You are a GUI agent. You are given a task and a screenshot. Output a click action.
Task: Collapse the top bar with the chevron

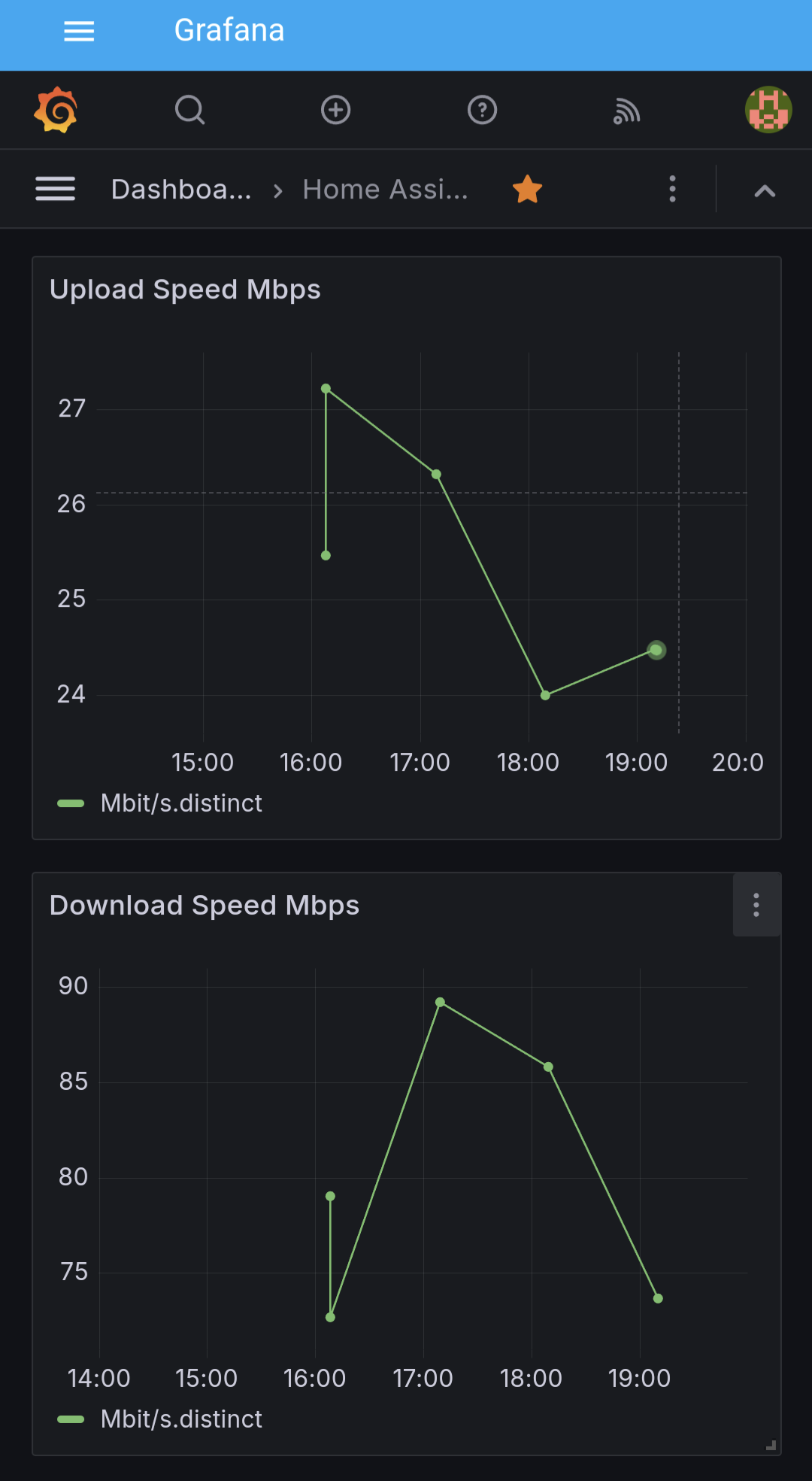(765, 190)
